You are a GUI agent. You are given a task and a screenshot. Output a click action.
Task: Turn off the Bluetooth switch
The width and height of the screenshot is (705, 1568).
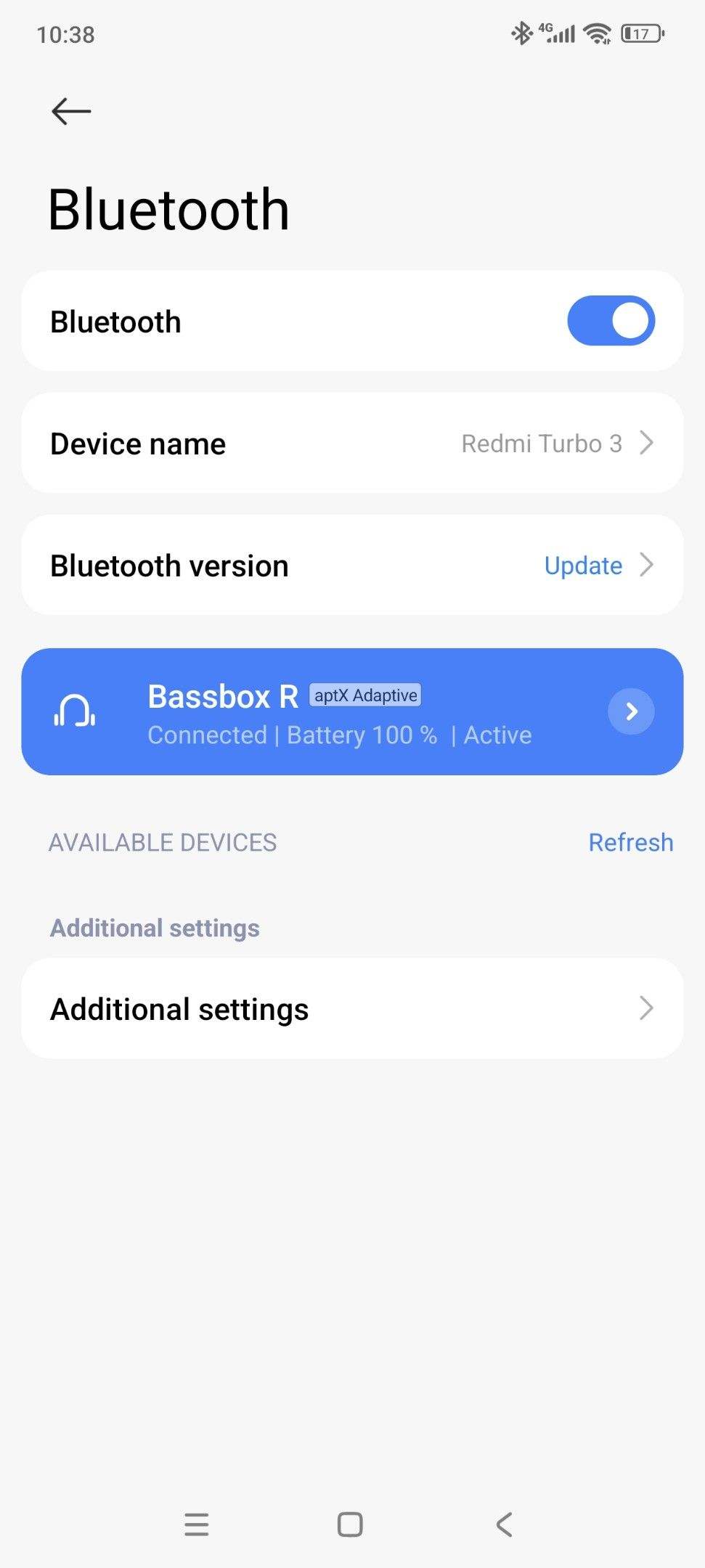pyautogui.click(x=611, y=321)
